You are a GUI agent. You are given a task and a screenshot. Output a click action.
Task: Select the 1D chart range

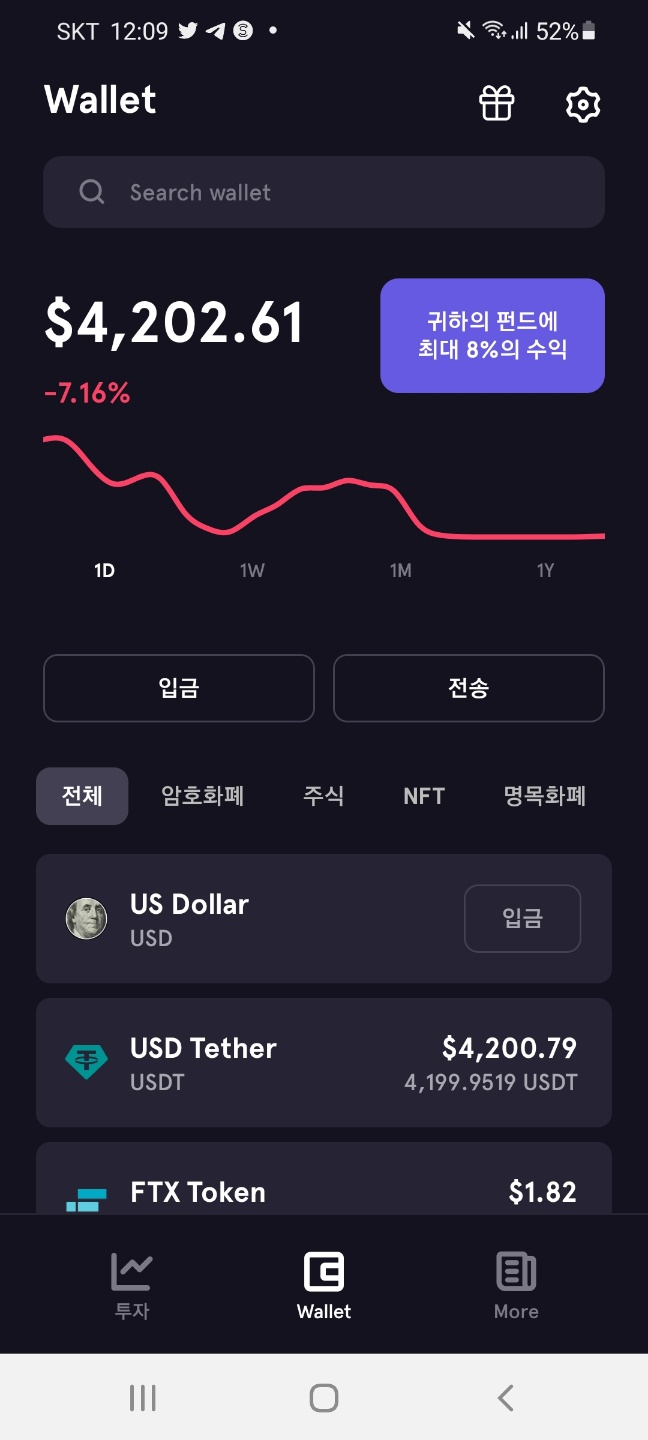click(104, 571)
